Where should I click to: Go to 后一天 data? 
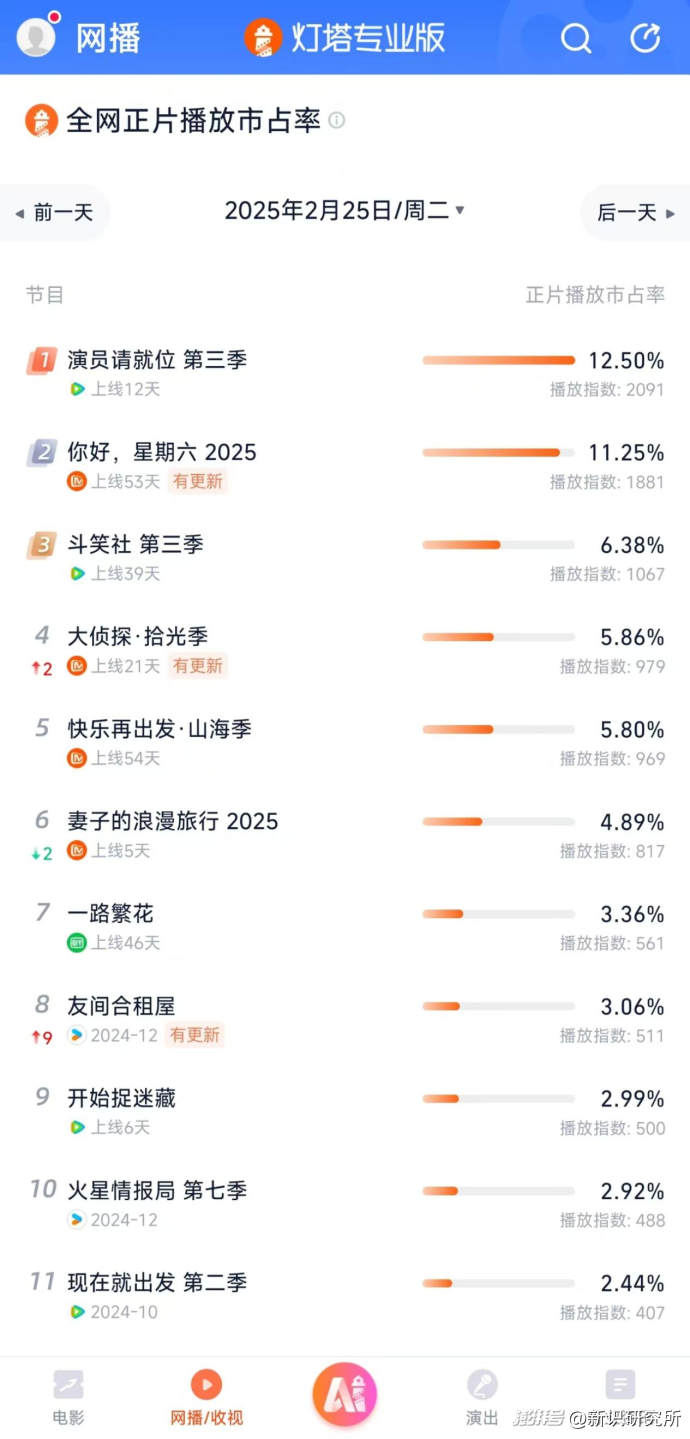[635, 212]
